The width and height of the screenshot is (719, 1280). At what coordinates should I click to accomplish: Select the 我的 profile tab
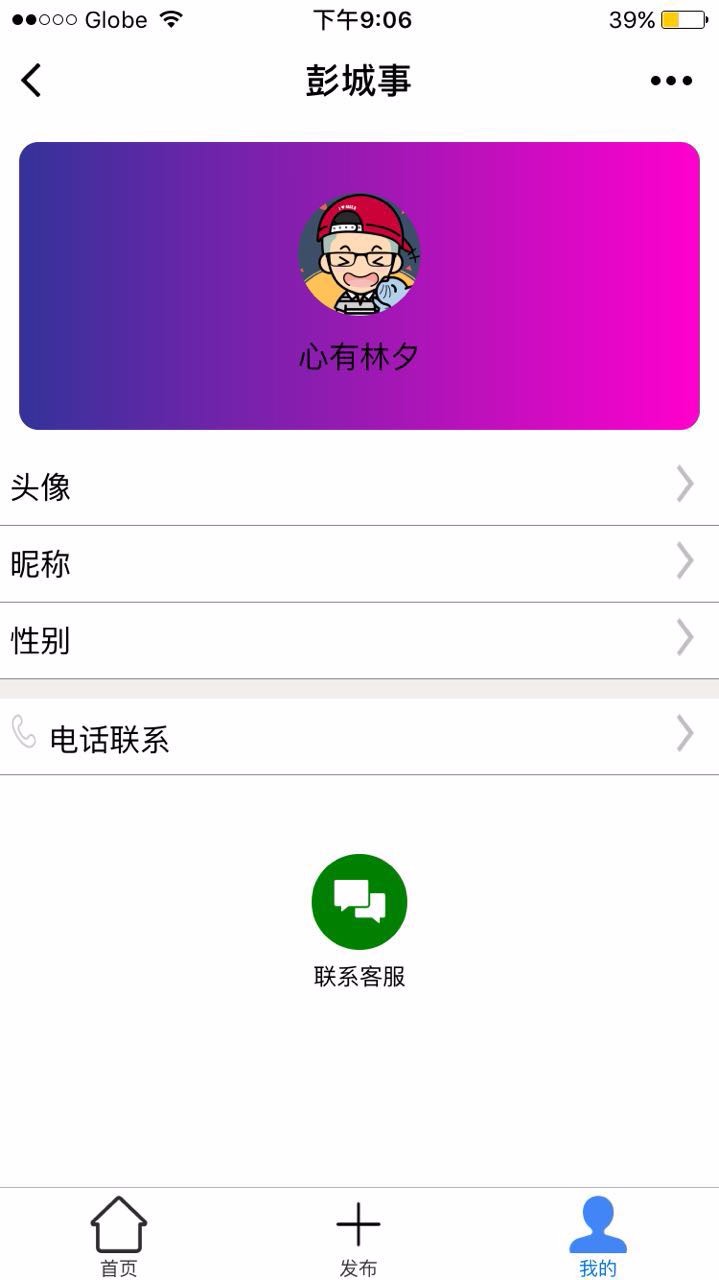point(598,1236)
